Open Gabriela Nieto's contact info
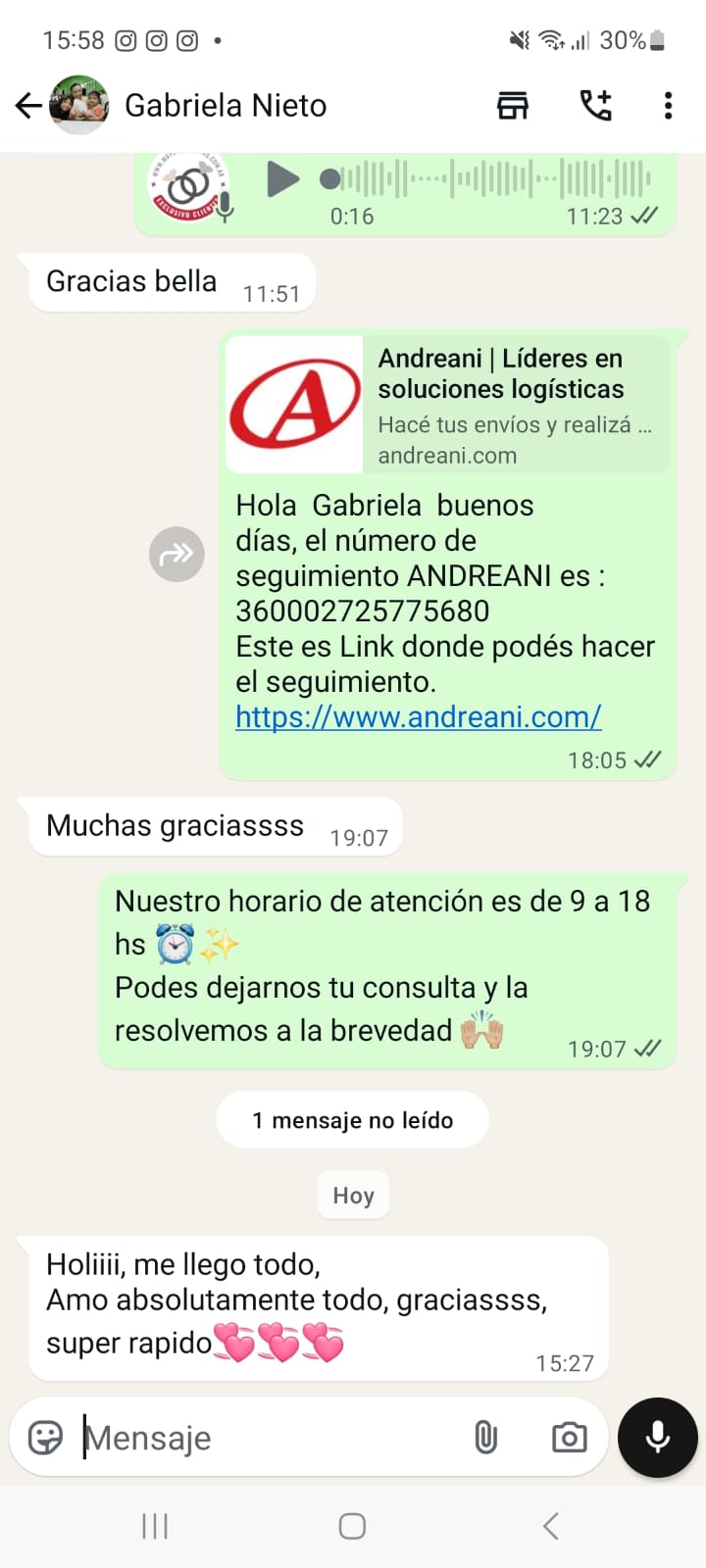The width and height of the screenshot is (706, 1568). point(226,106)
